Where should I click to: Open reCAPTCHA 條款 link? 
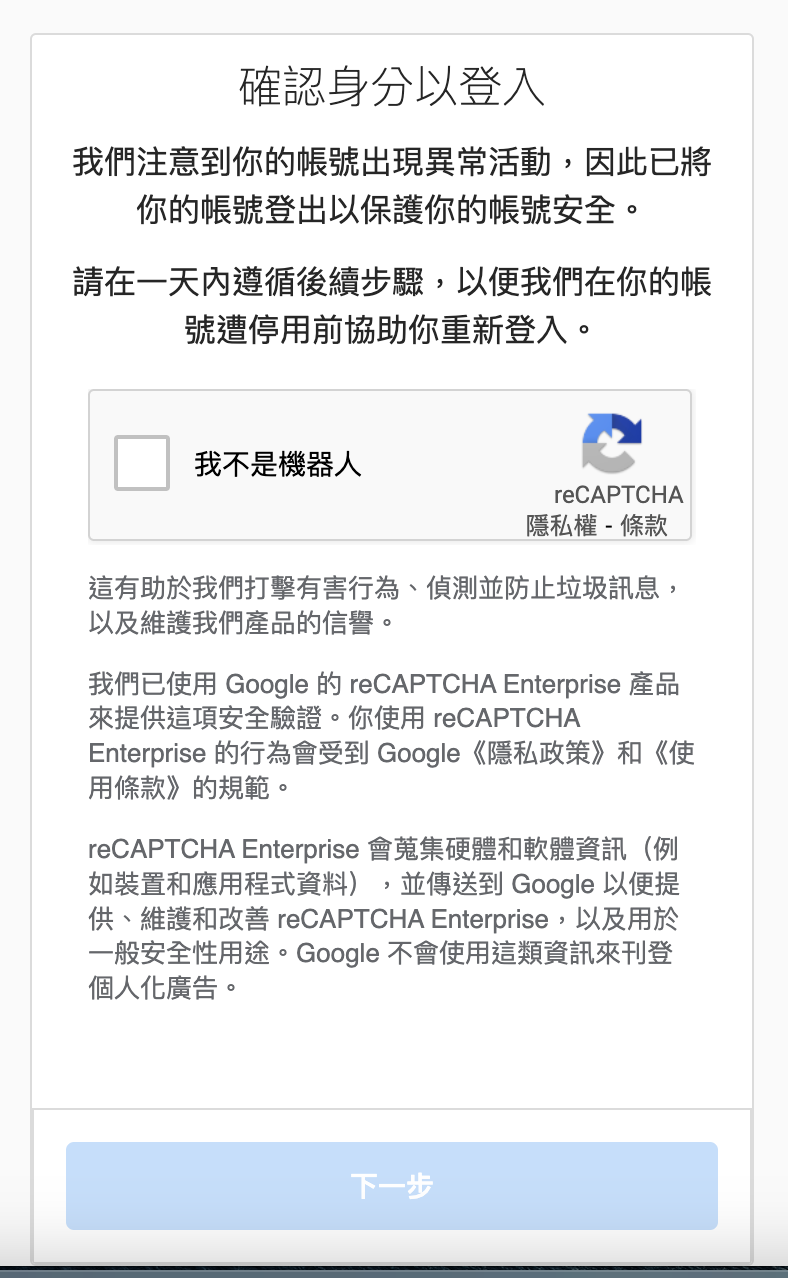click(644, 525)
